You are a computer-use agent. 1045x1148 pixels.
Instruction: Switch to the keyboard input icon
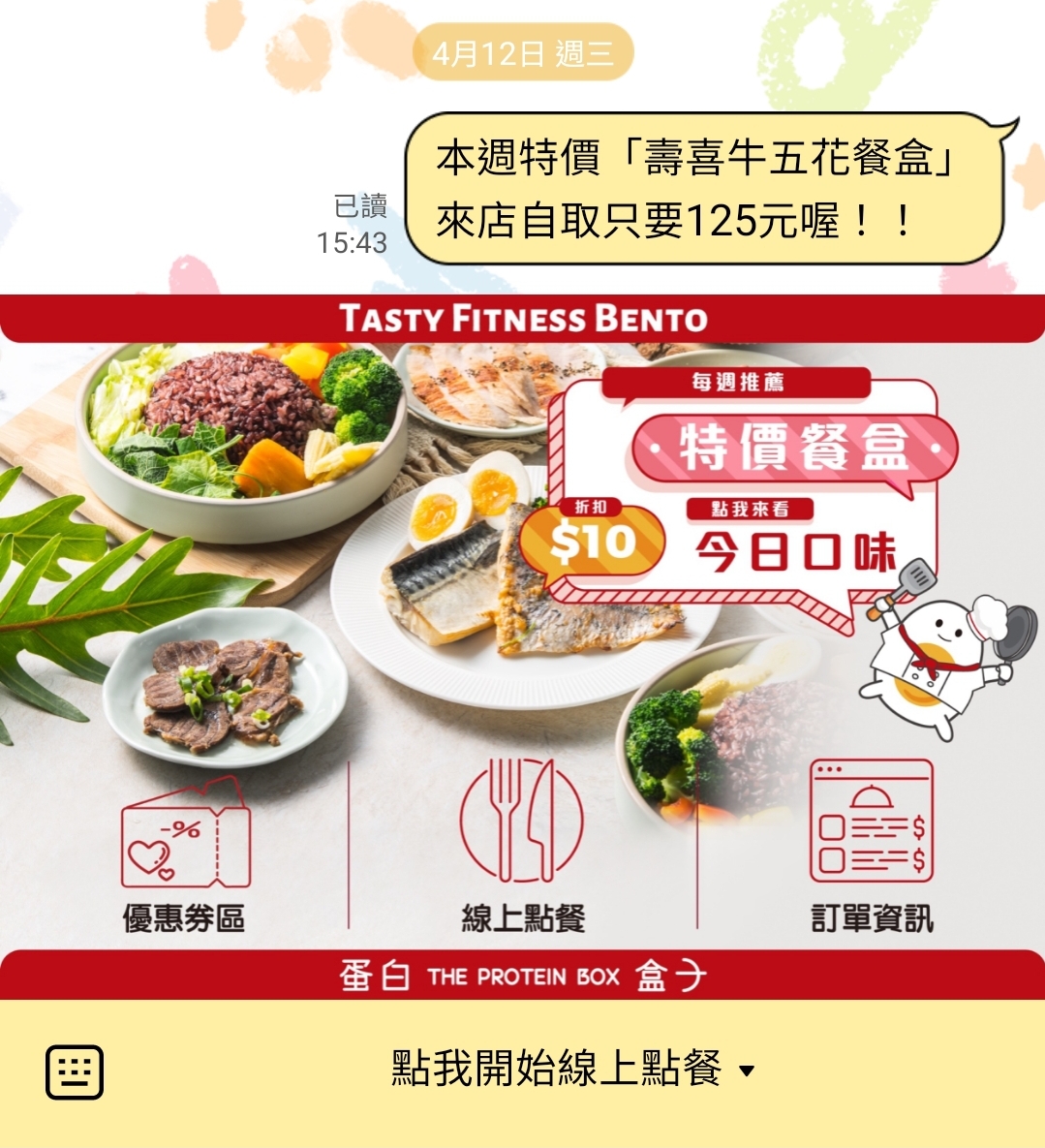(75, 1072)
